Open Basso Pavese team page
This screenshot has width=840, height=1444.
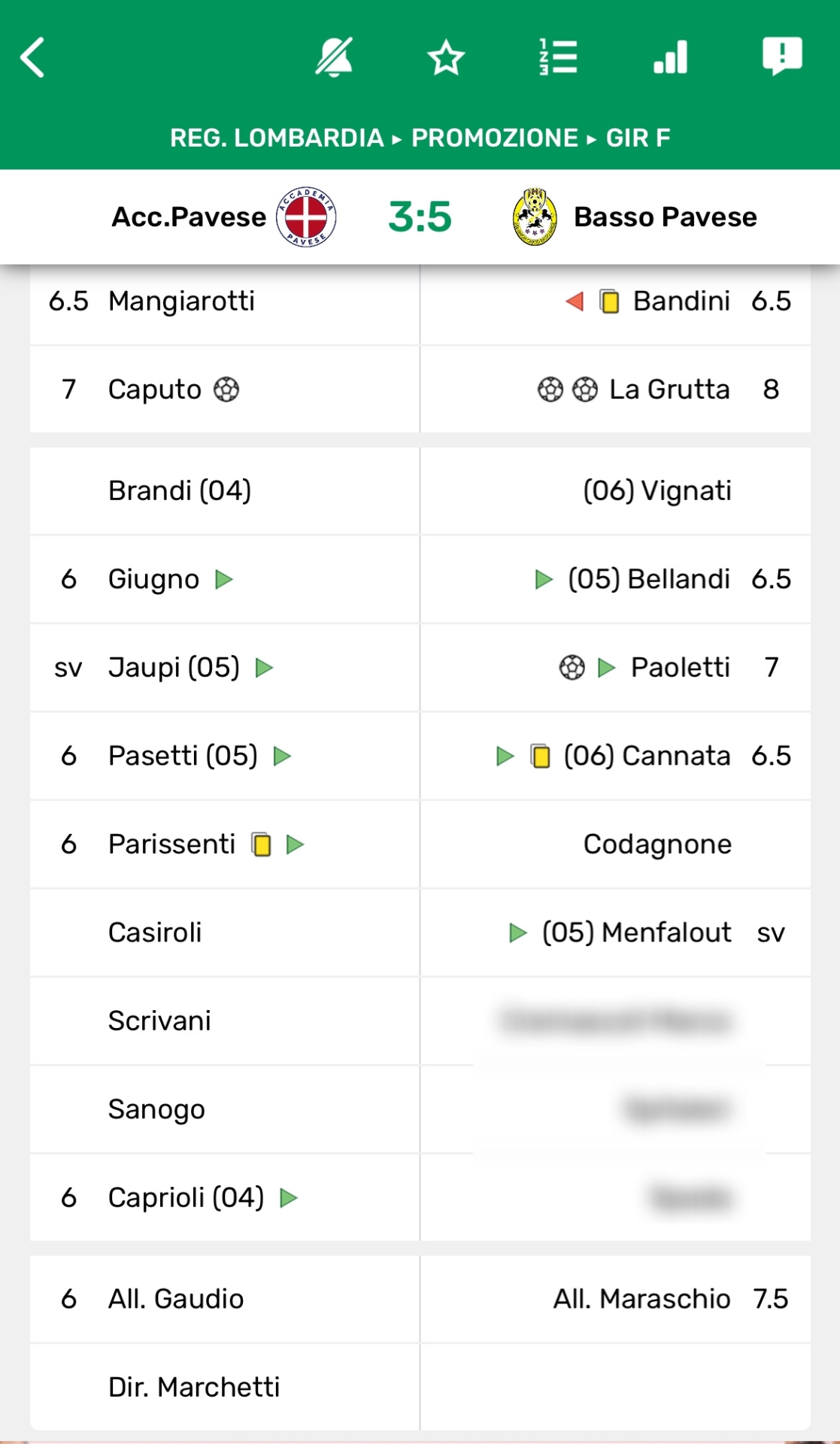(x=635, y=217)
